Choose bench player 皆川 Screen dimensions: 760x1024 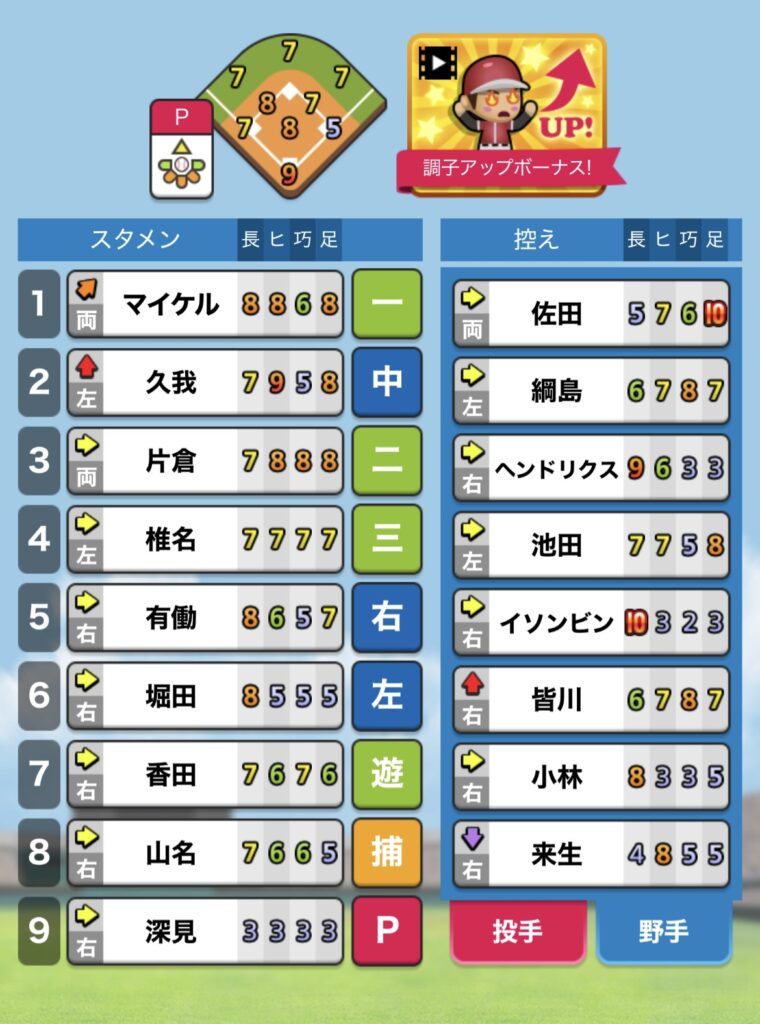(591, 699)
